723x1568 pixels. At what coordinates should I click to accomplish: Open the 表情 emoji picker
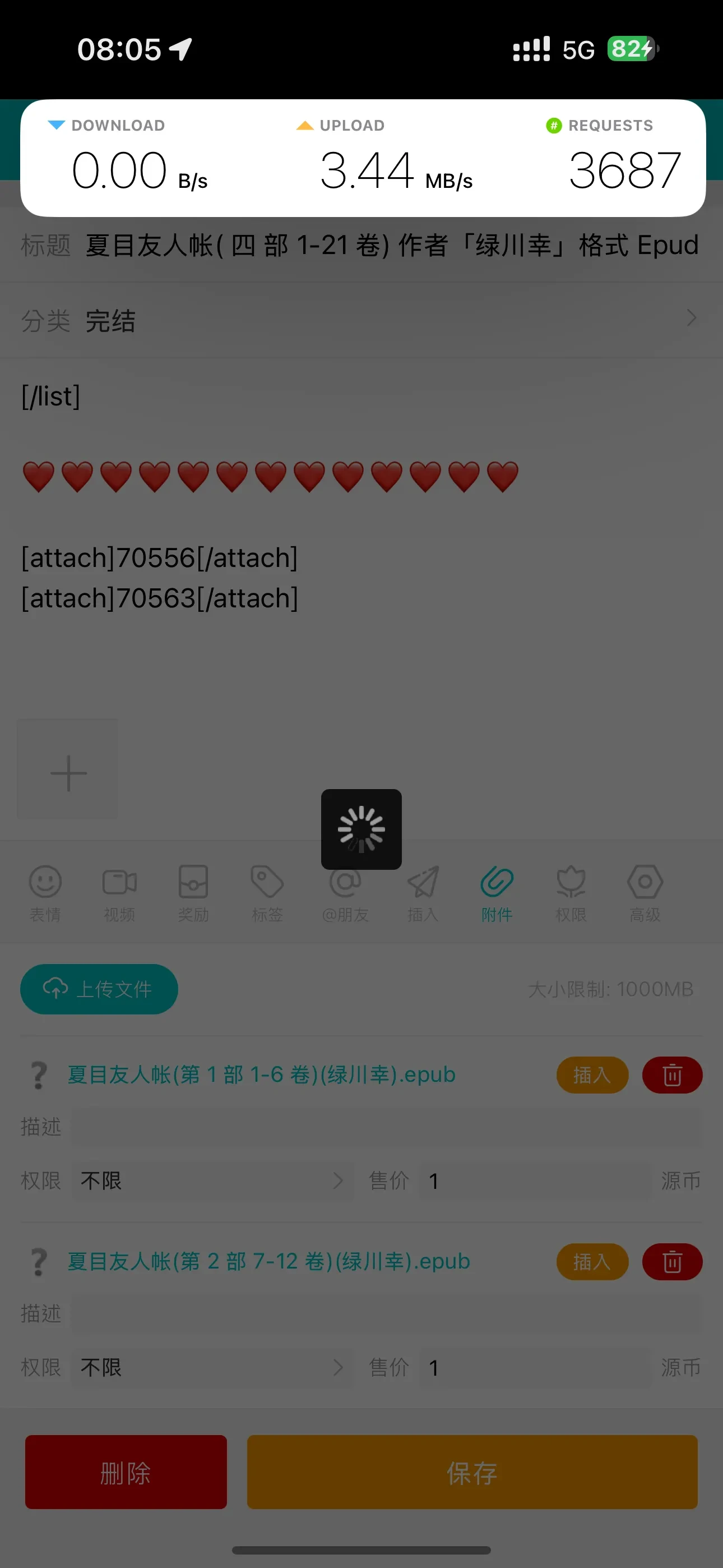(45, 892)
